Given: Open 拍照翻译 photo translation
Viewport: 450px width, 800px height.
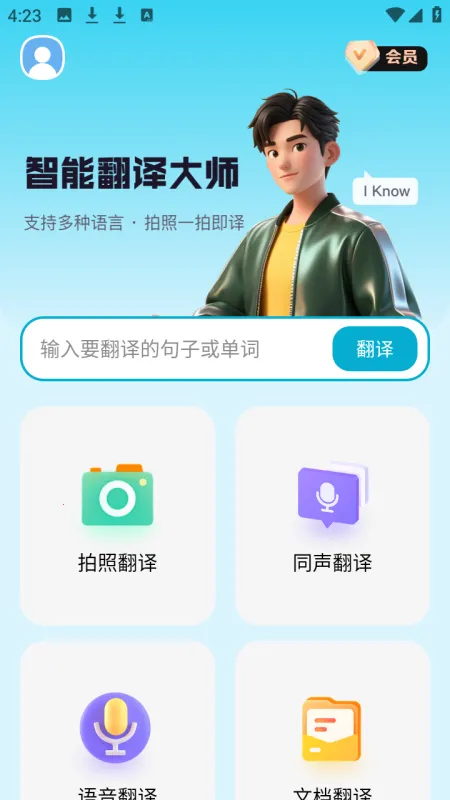Looking at the screenshot, I should click(x=117, y=516).
